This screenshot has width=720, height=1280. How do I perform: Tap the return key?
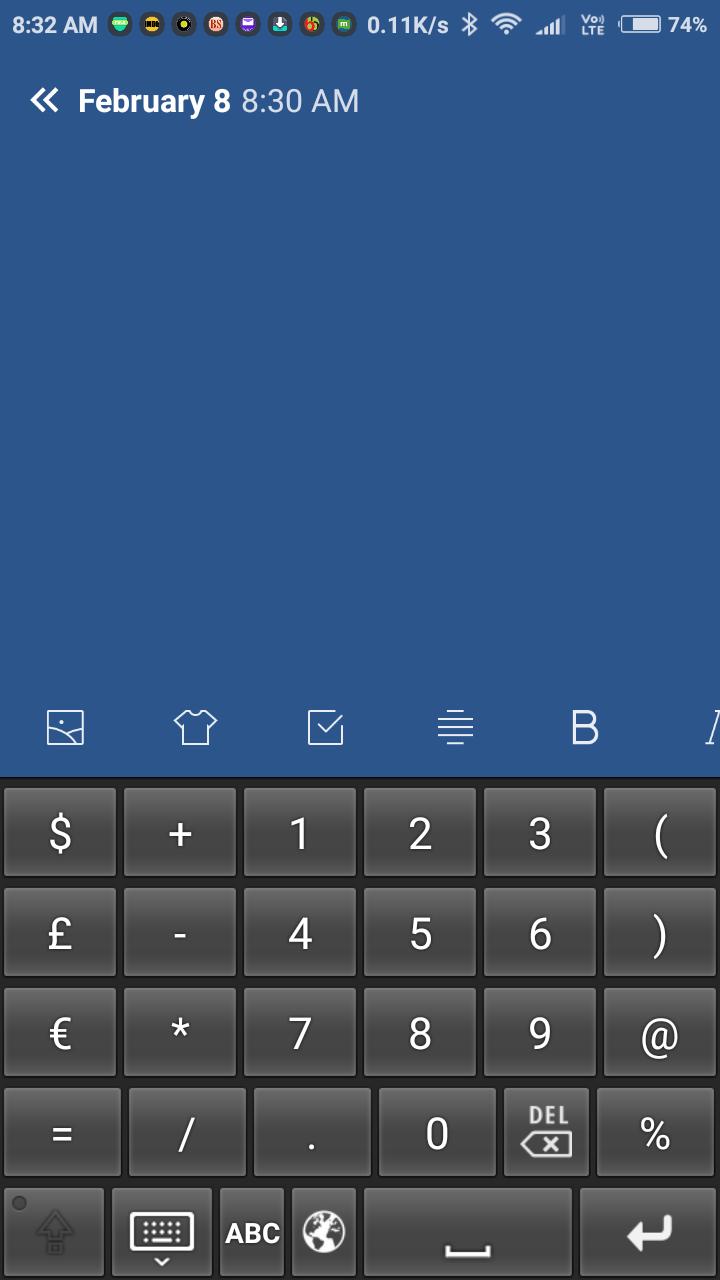tap(648, 1233)
